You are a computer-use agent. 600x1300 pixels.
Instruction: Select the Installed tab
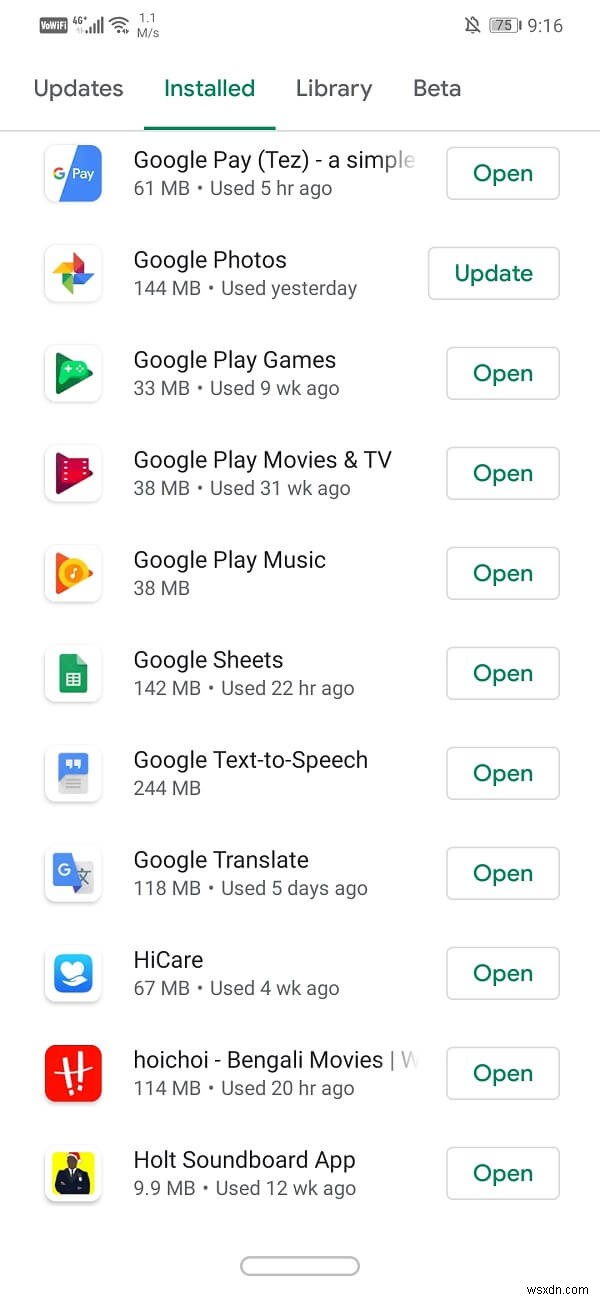(x=209, y=88)
